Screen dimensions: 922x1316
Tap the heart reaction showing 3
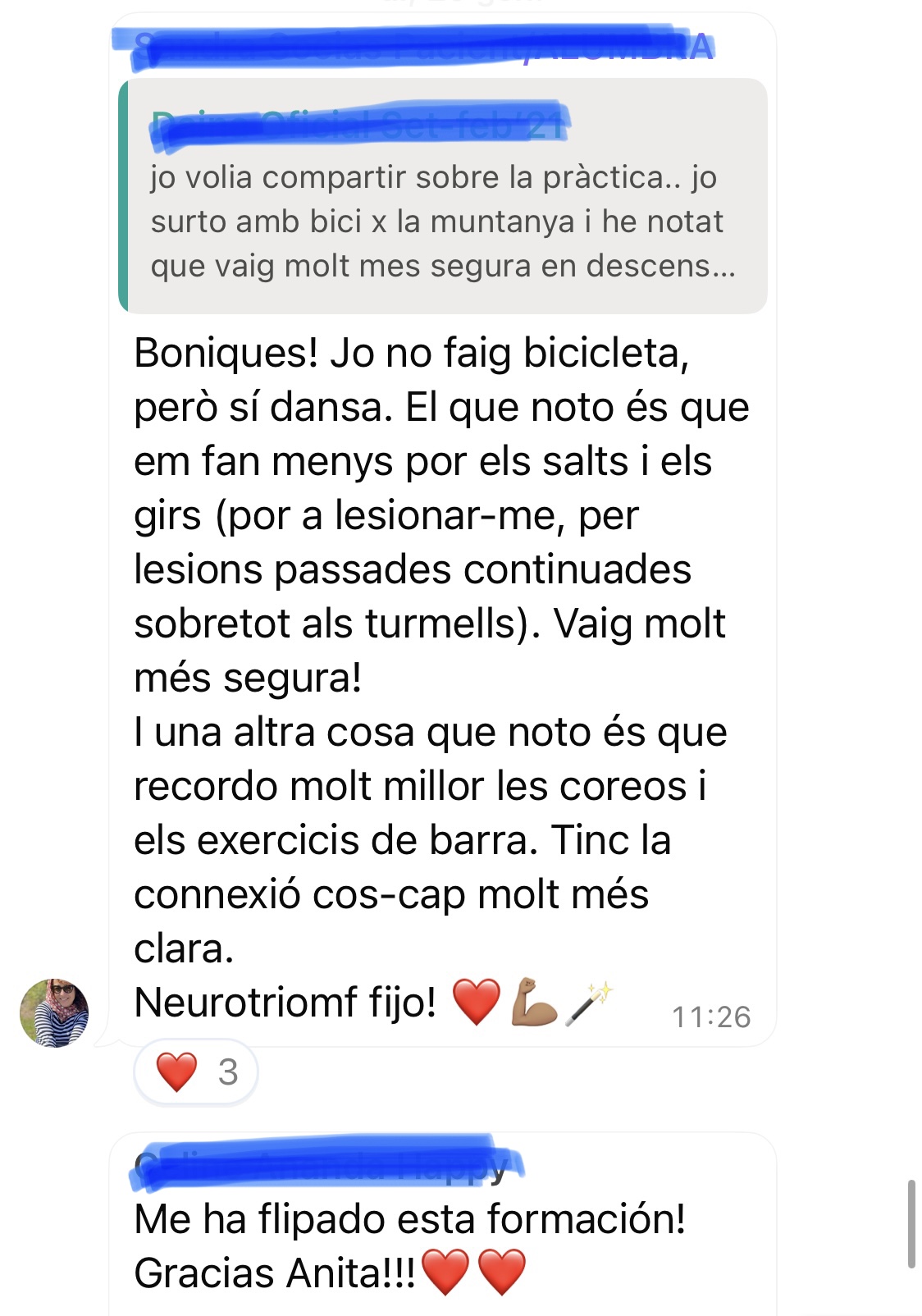pyautogui.click(x=196, y=1072)
